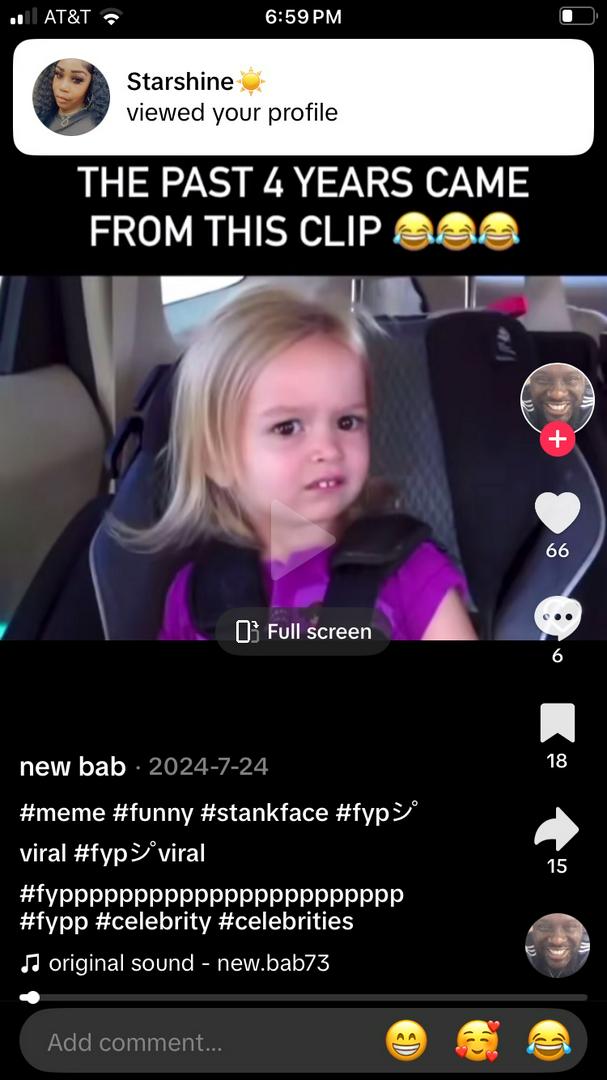Follow the creator with the plus button
The width and height of the screenshot is (607, 1080).
point(557,439)
